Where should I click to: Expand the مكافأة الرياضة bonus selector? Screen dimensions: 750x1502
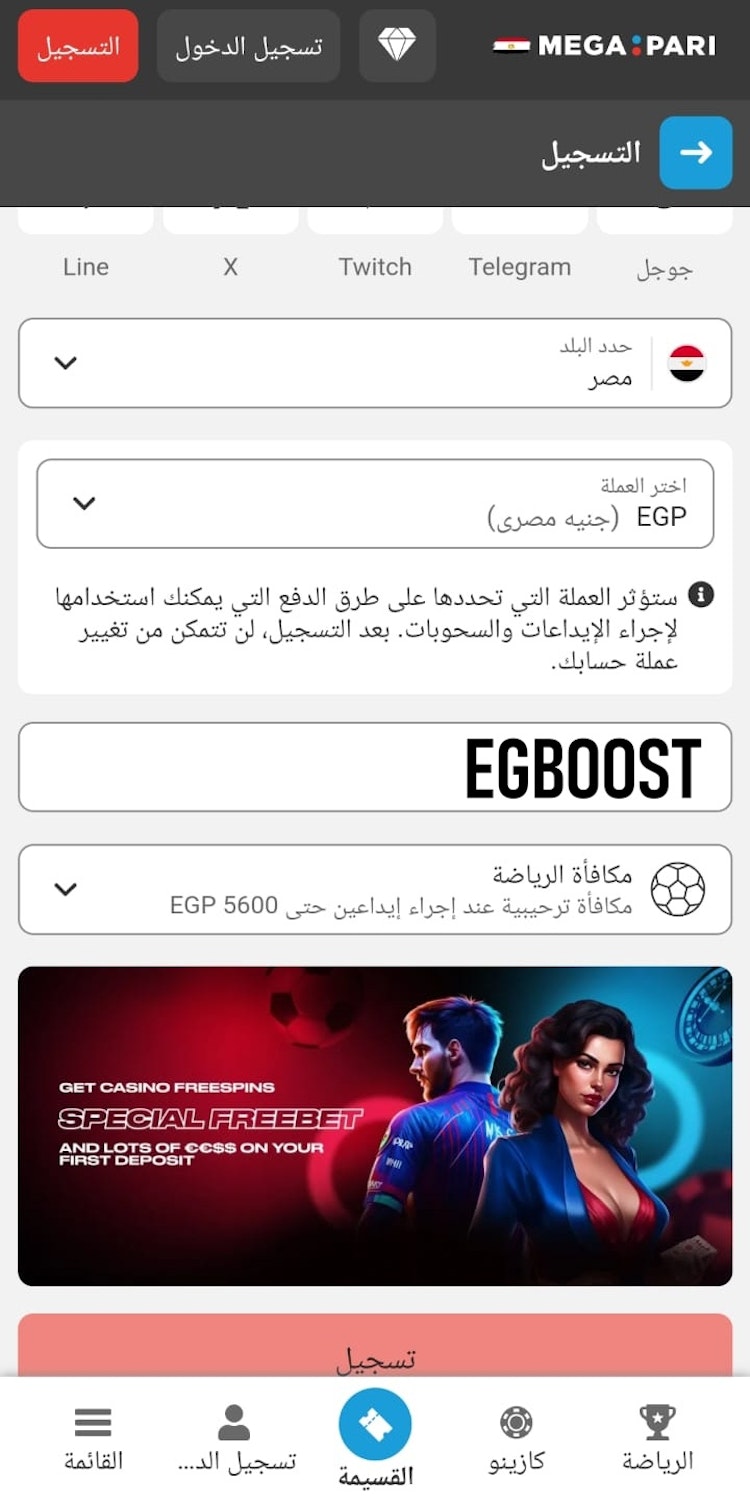[x=375, y=889]
